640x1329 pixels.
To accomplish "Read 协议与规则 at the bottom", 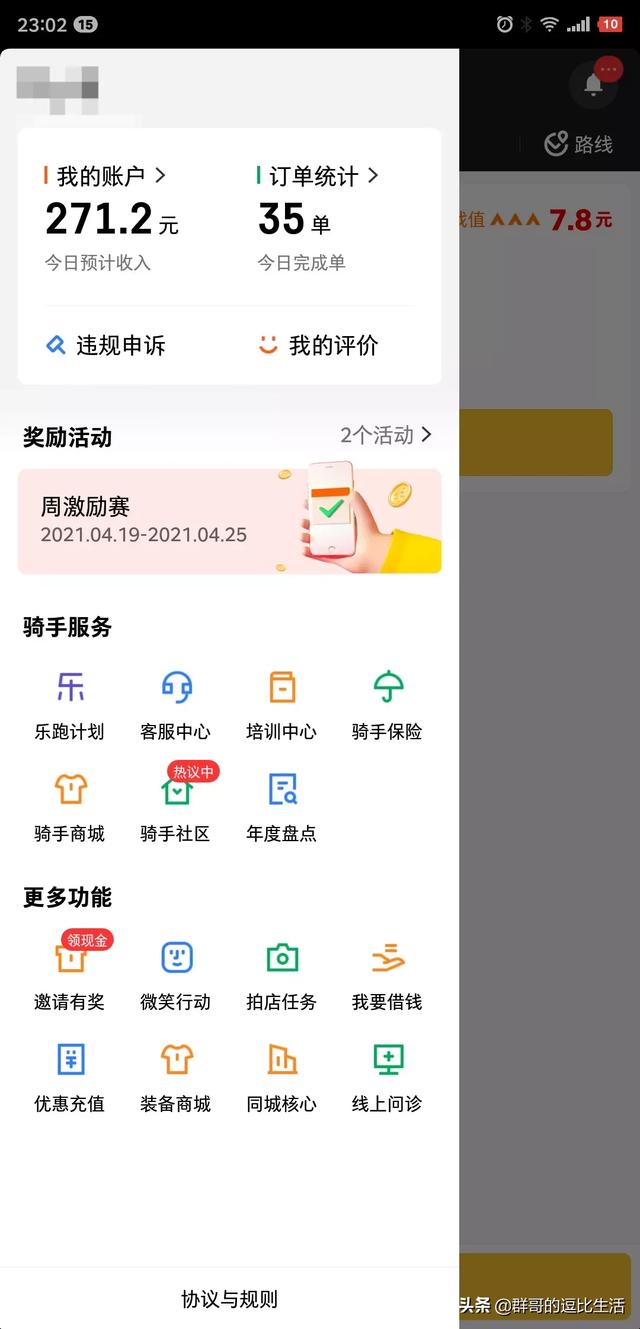I will tap(229, 1299).
